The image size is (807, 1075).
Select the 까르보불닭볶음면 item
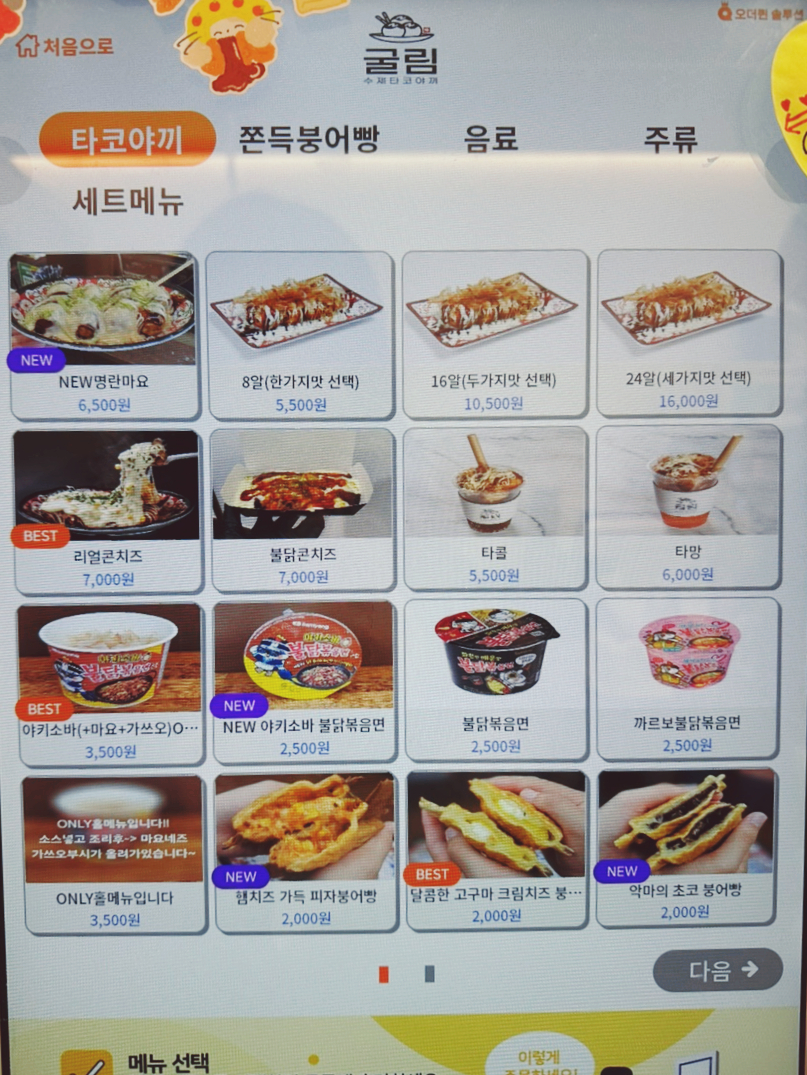coord(687,678)
